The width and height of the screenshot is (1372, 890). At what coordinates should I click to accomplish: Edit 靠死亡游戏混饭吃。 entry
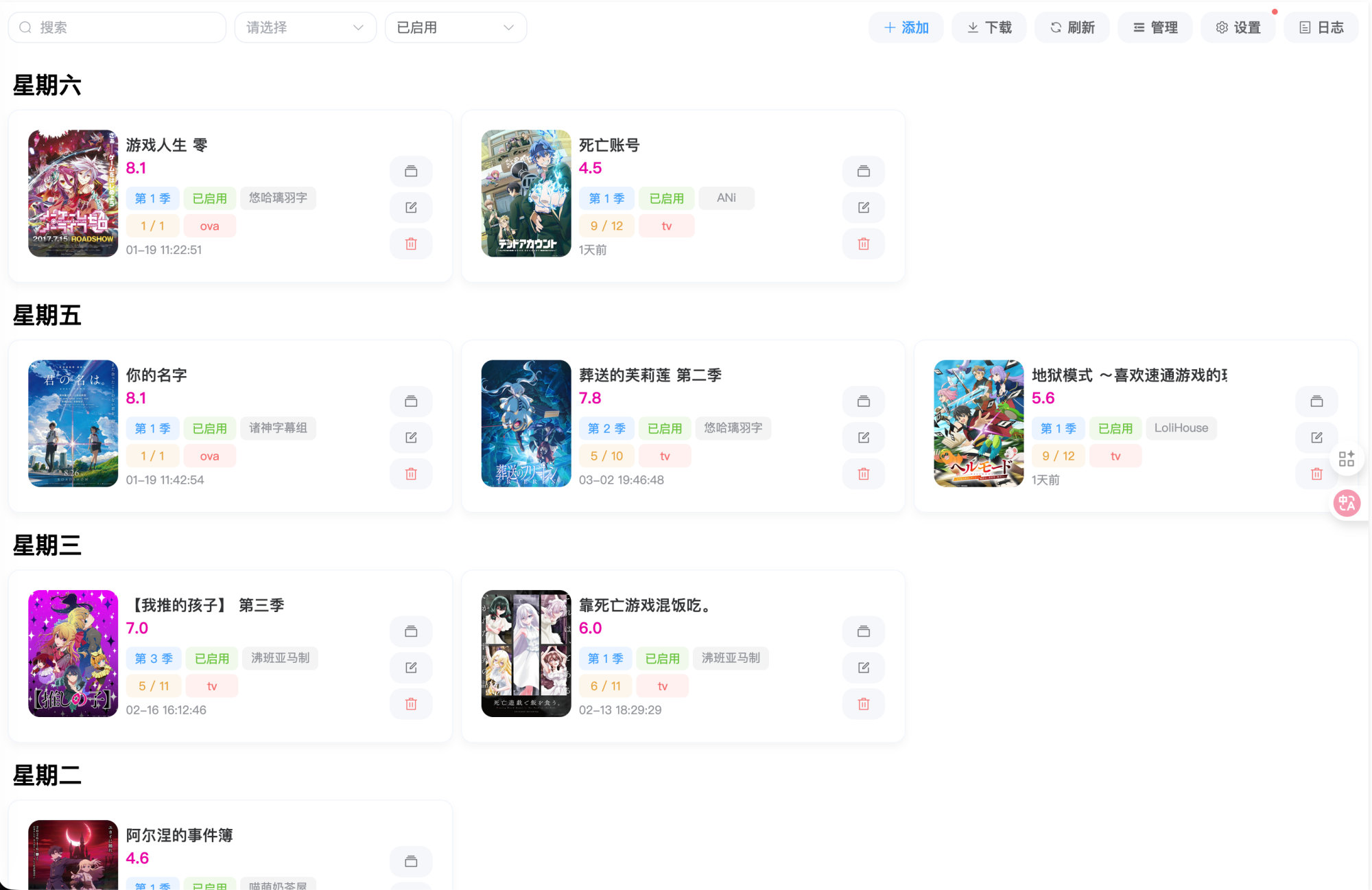click(864, 668)
